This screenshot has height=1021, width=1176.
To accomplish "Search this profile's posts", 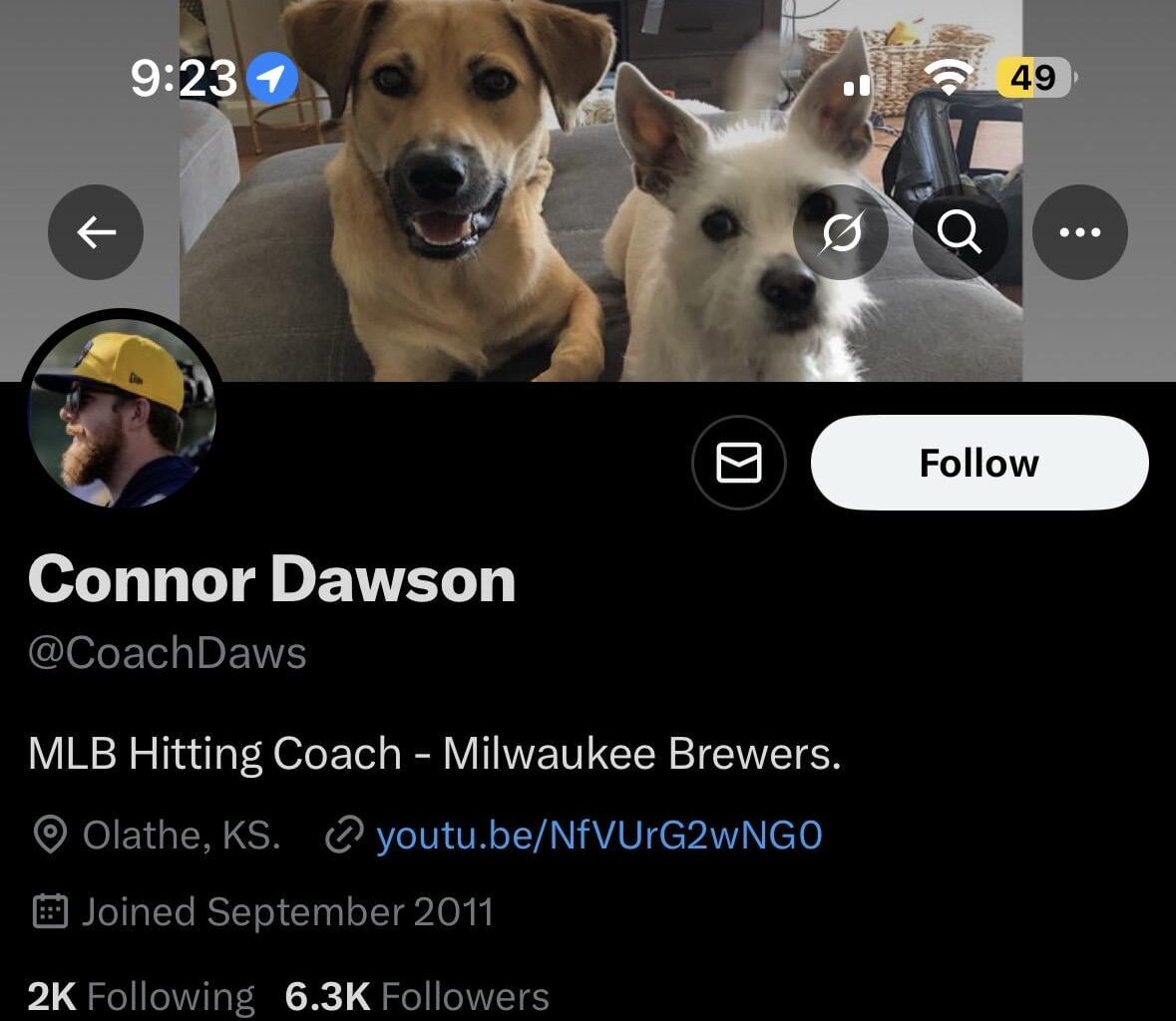I will coord(960,232).
